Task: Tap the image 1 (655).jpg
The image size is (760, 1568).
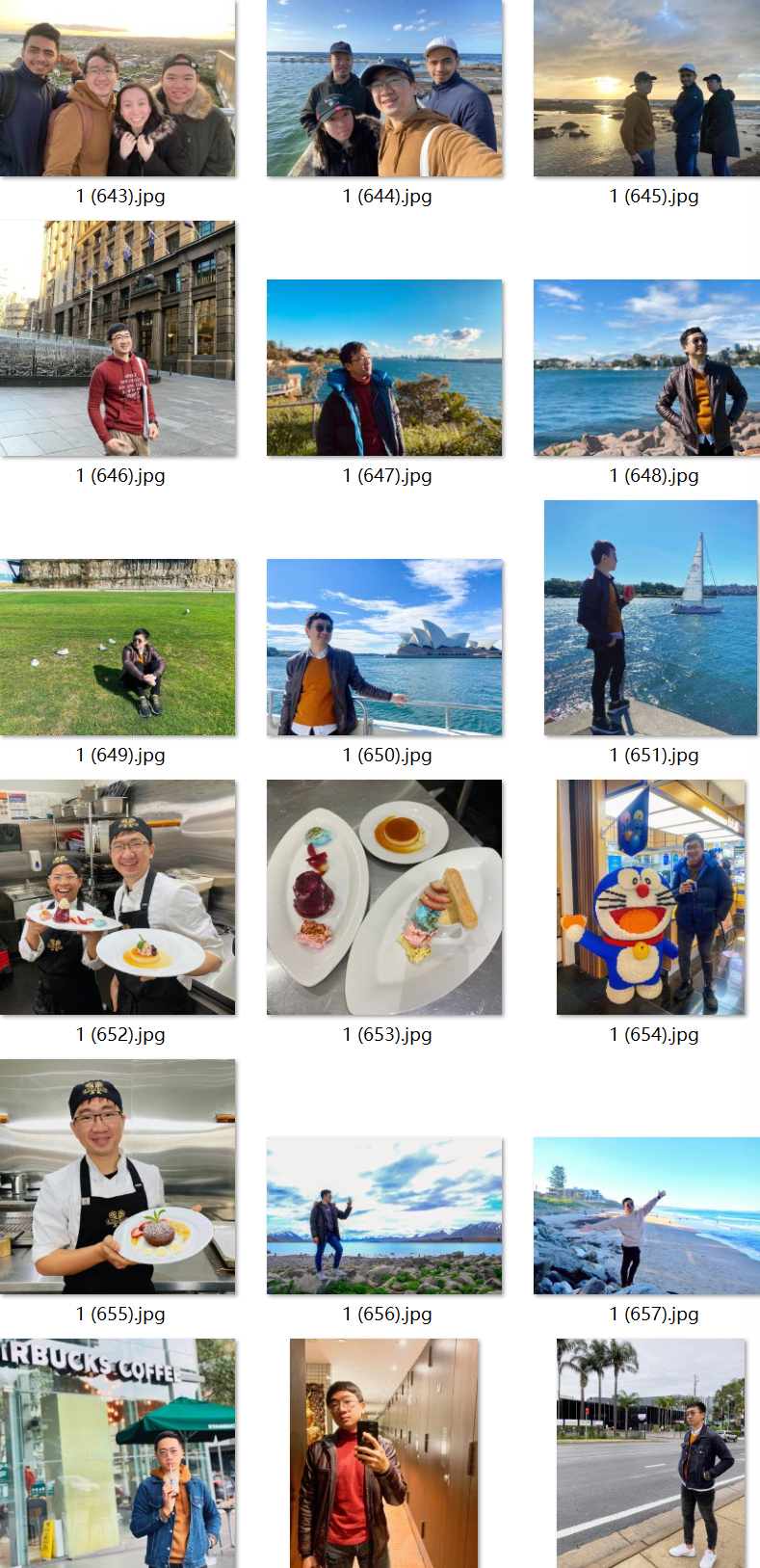Action: tap(118, 1177)
